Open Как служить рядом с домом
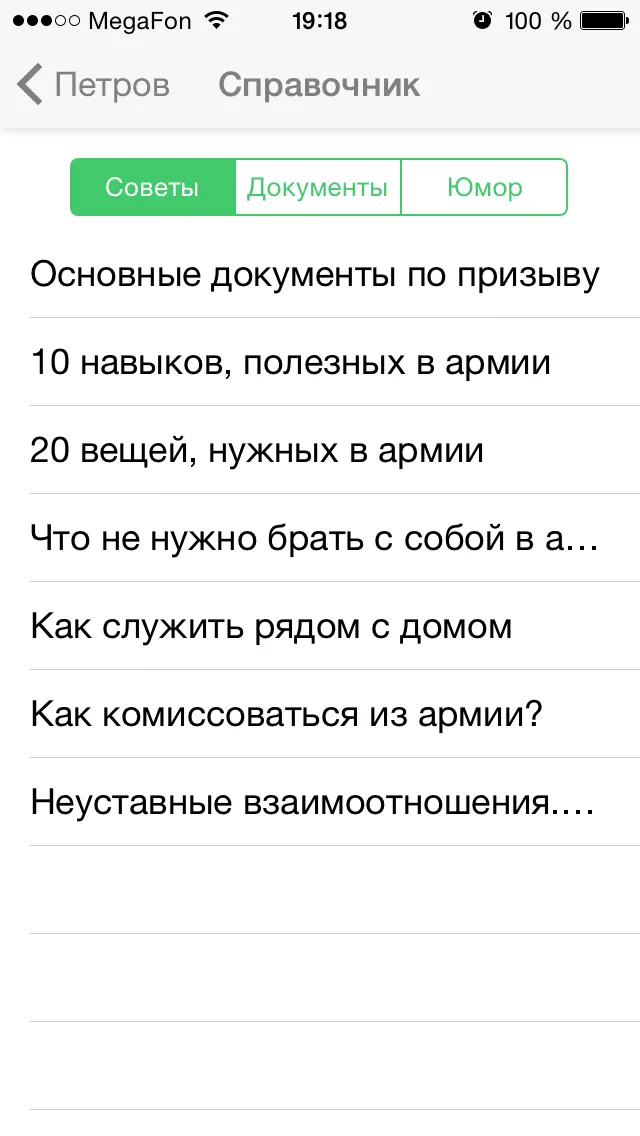 320,626
